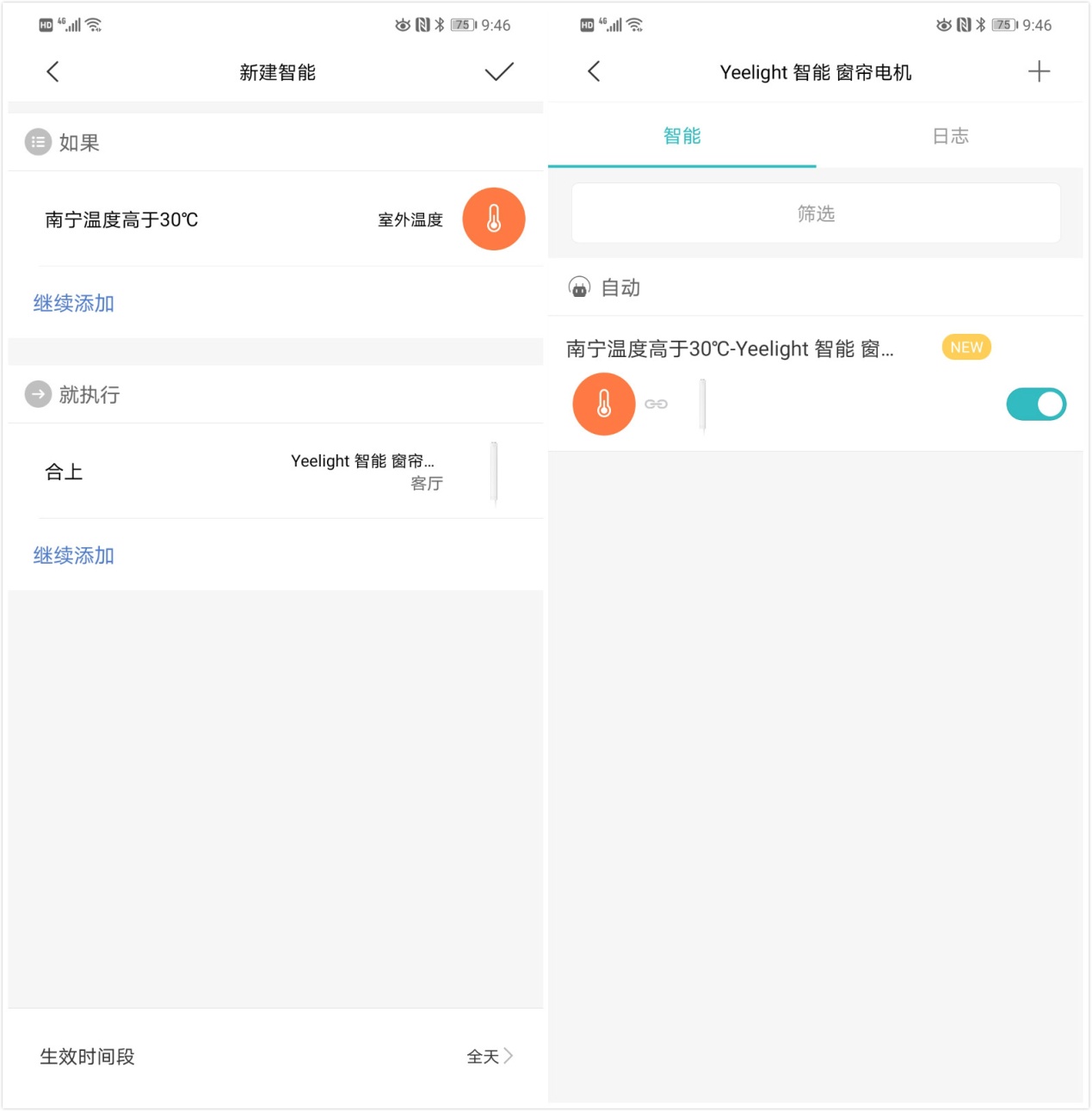
Task: Tap the outdoor temperature thermometer icon
Action: pyautogui.click(x=494, y=219)
